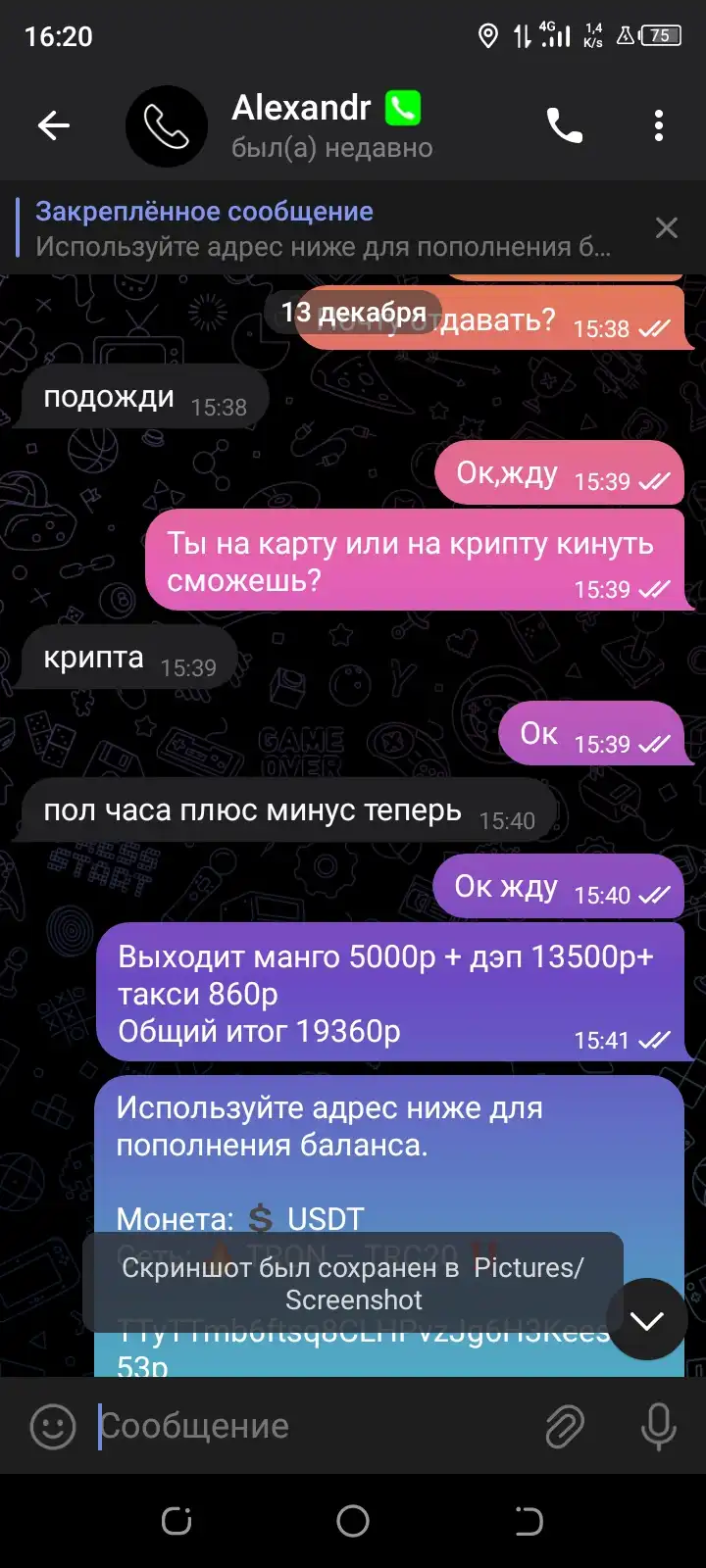The image size is (706, 1568).
Task: Open the pinned message banner
Action: click(324, 228)
